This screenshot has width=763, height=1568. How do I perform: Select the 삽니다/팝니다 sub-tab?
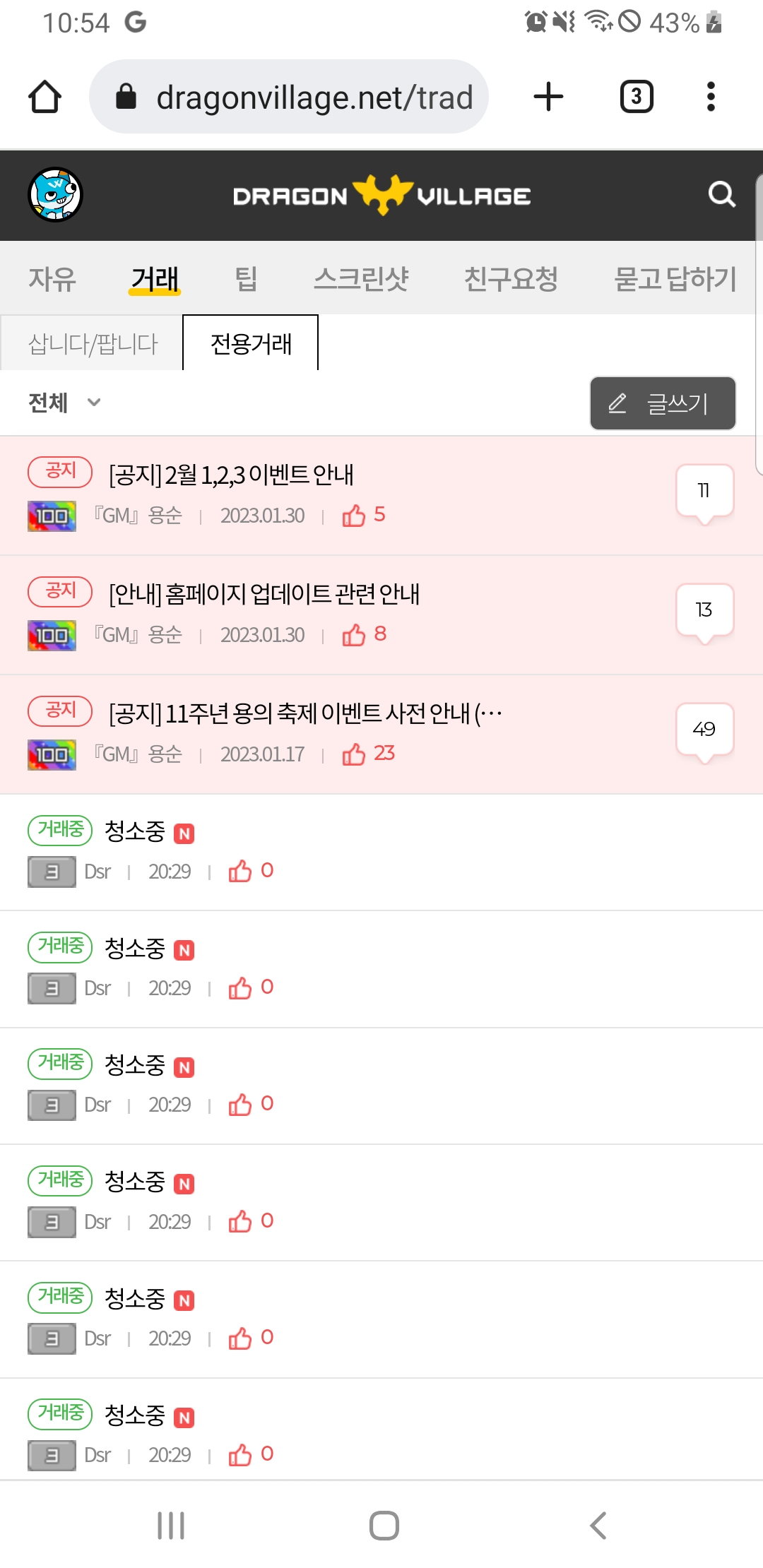click(93, 344)
